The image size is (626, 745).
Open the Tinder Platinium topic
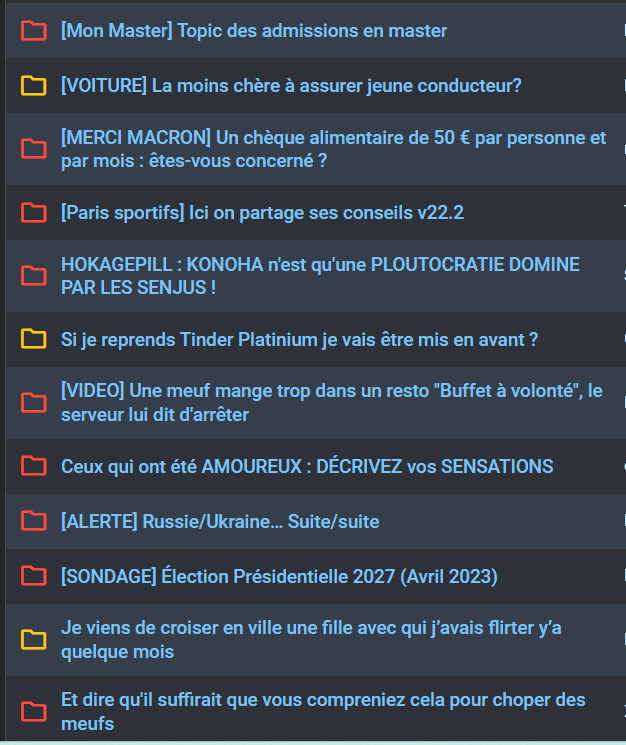[x=299, y=340]
